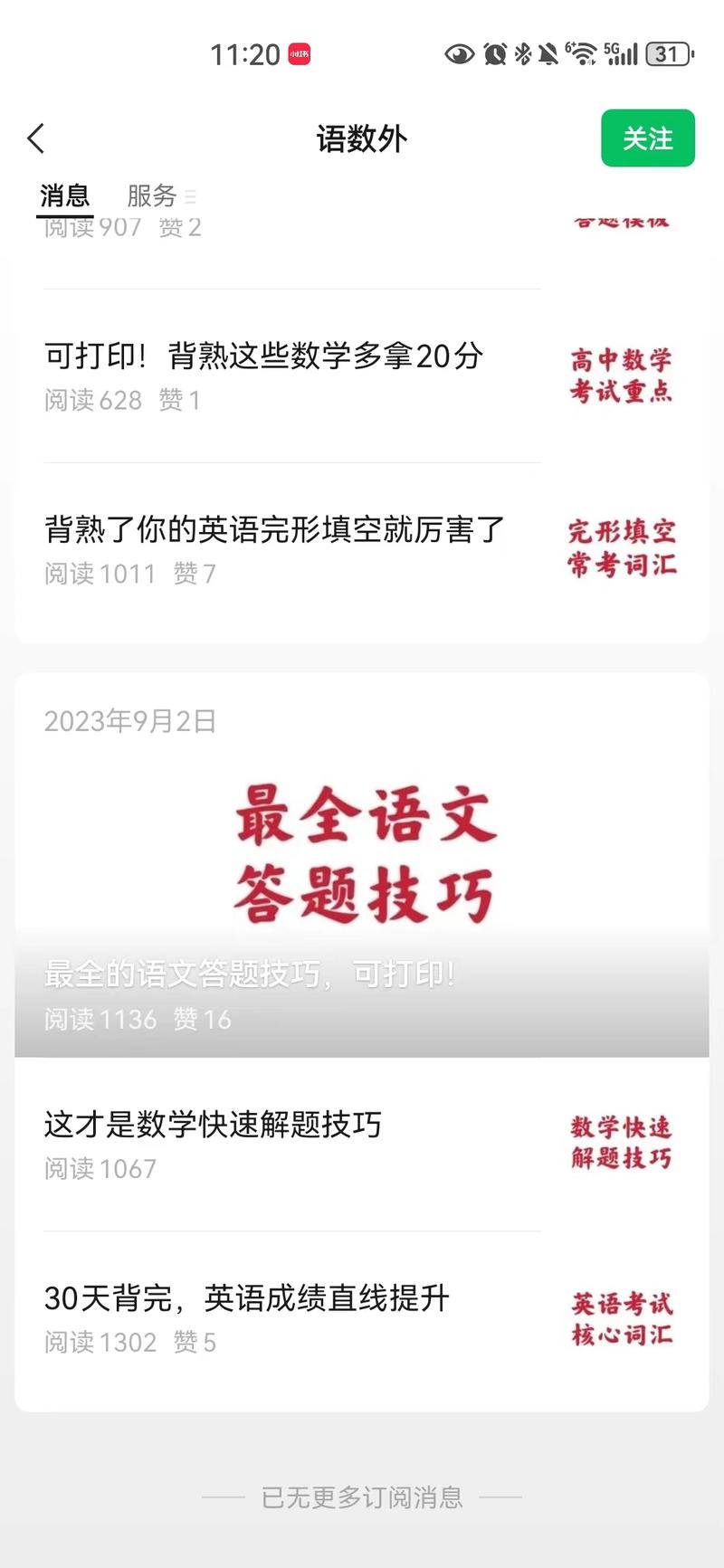Read 这才是数学快速解题技巧 article
The image size is (724, 1568).
[362, 1145]
